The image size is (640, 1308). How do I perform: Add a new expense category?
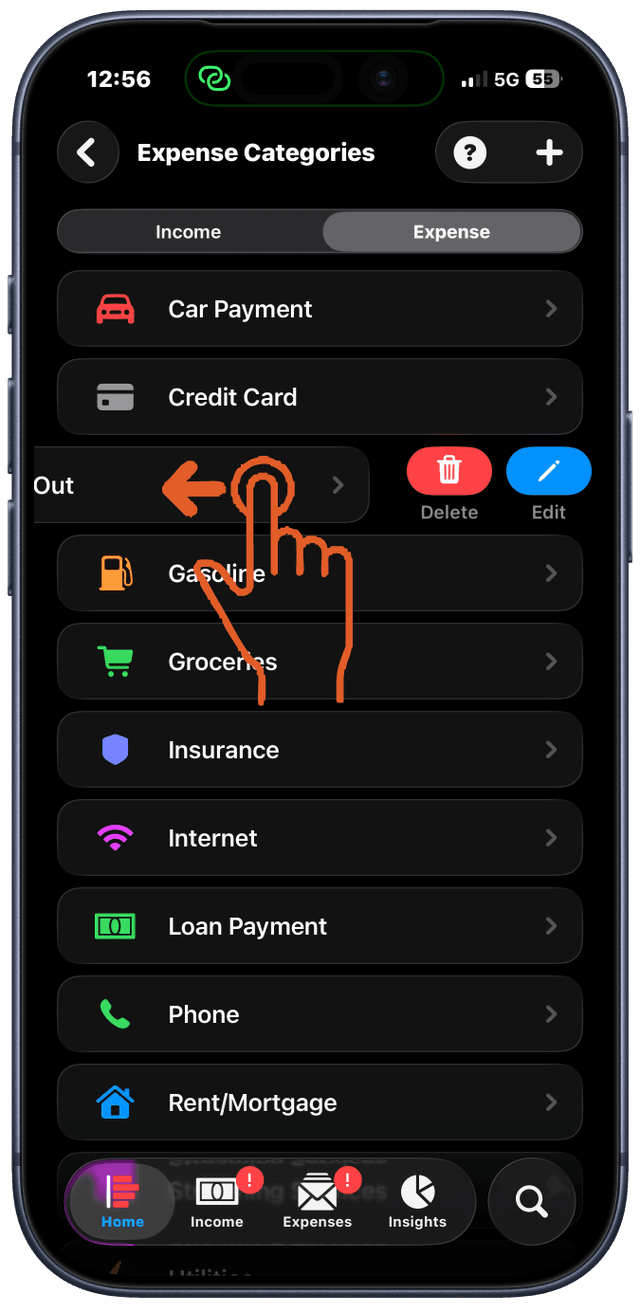549,153
